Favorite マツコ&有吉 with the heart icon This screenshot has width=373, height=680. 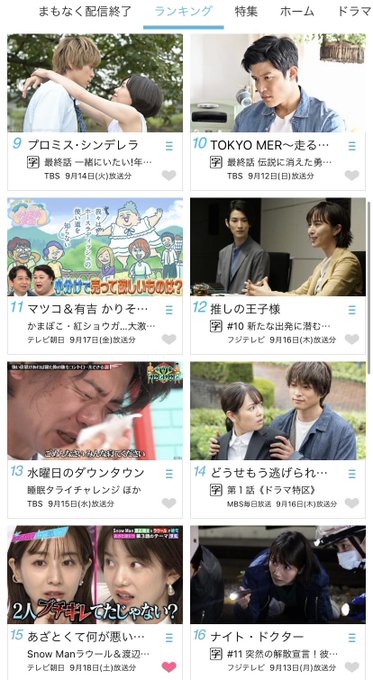point(169,339)
